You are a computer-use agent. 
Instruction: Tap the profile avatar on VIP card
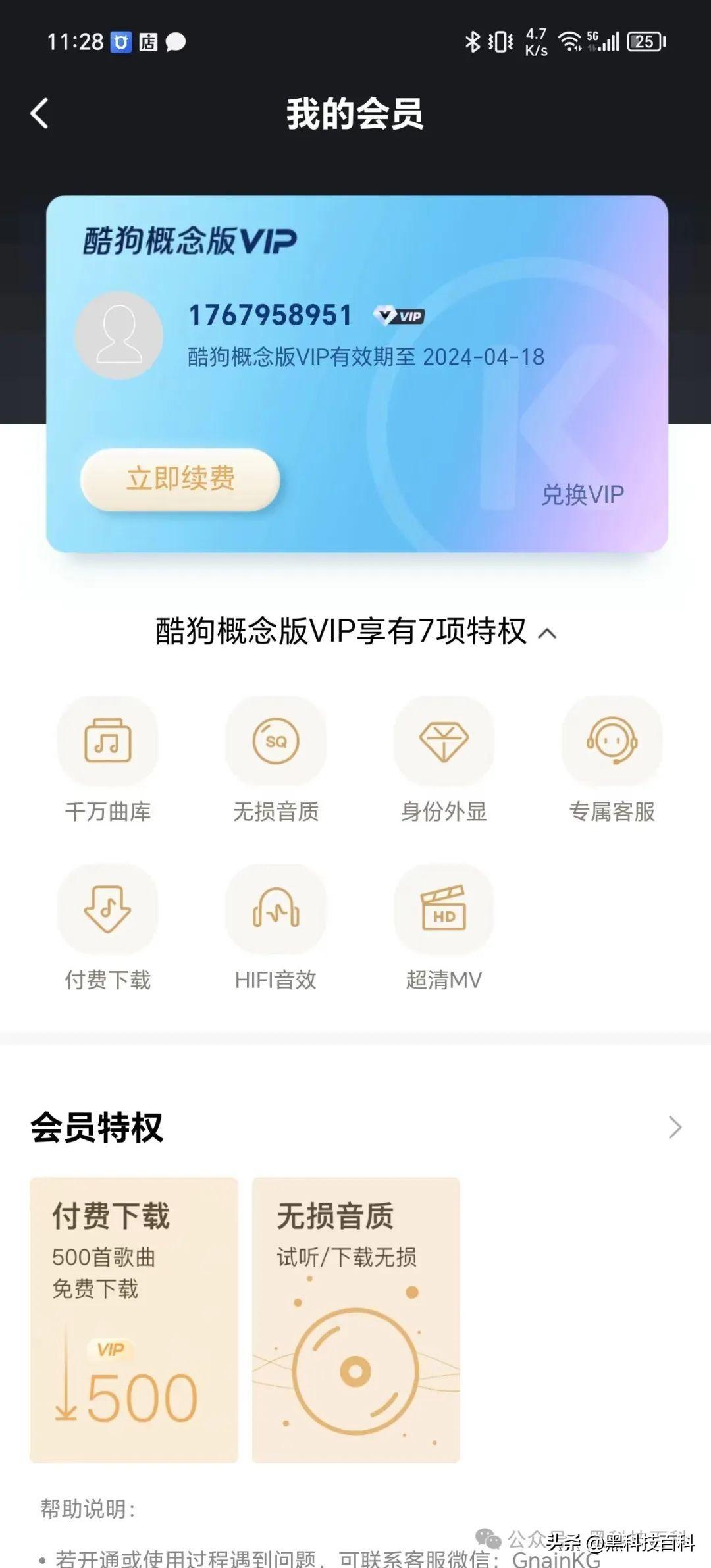(119, 336)
